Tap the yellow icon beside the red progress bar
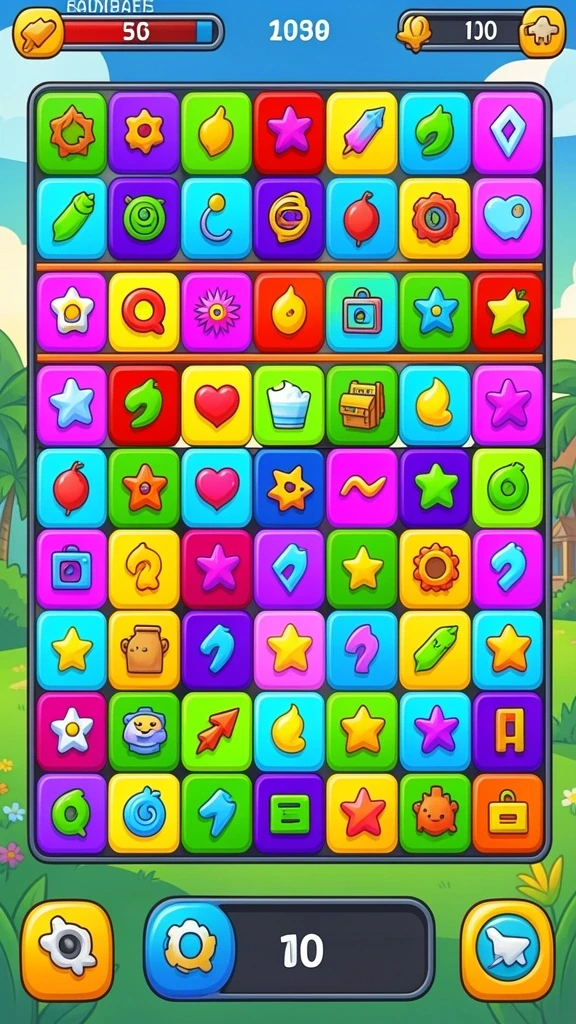Viewport: 576px width, 1024px height. (x=38, y=31)
